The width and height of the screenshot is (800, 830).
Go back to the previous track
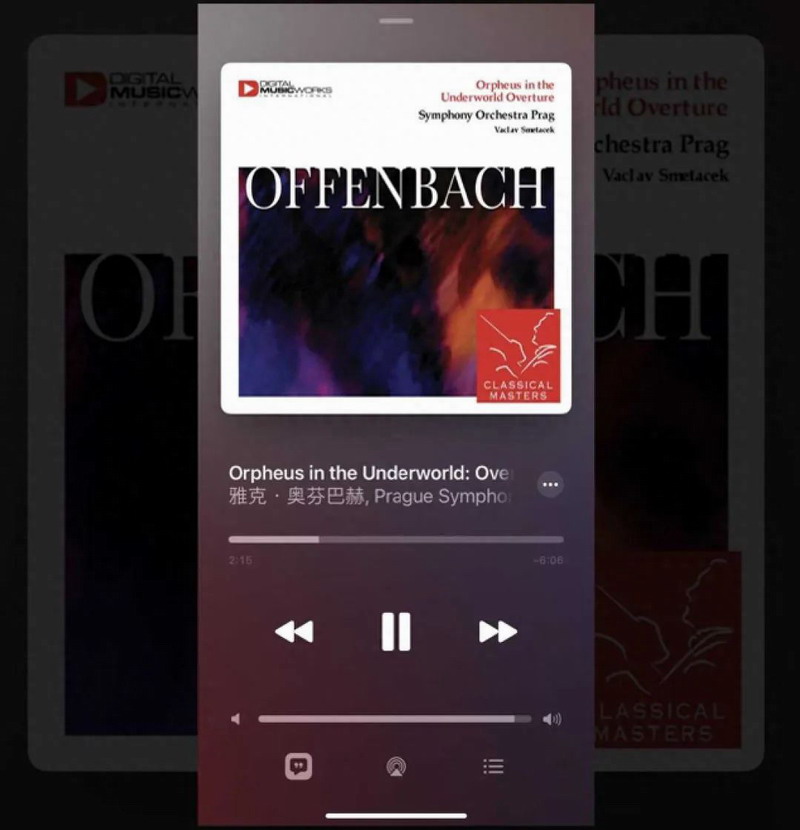(294, 631)
